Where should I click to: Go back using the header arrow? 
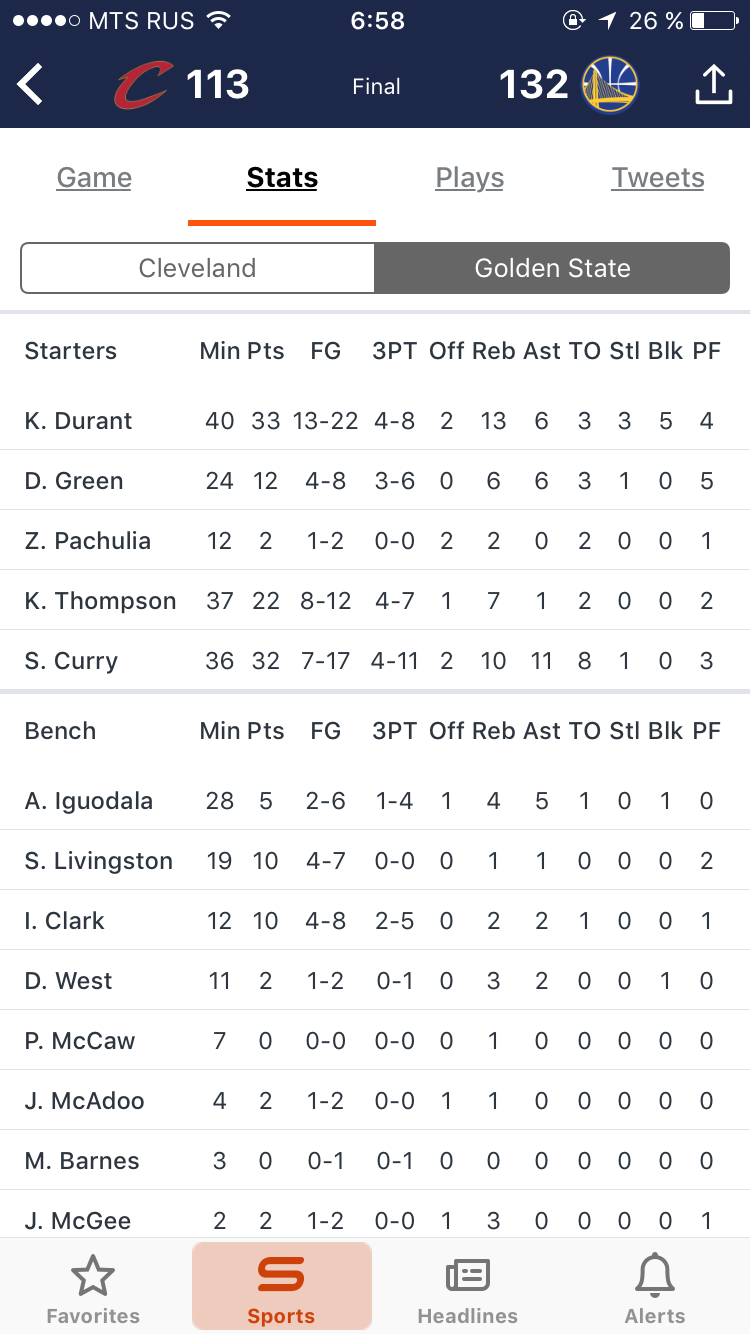[x=30, y=85]
